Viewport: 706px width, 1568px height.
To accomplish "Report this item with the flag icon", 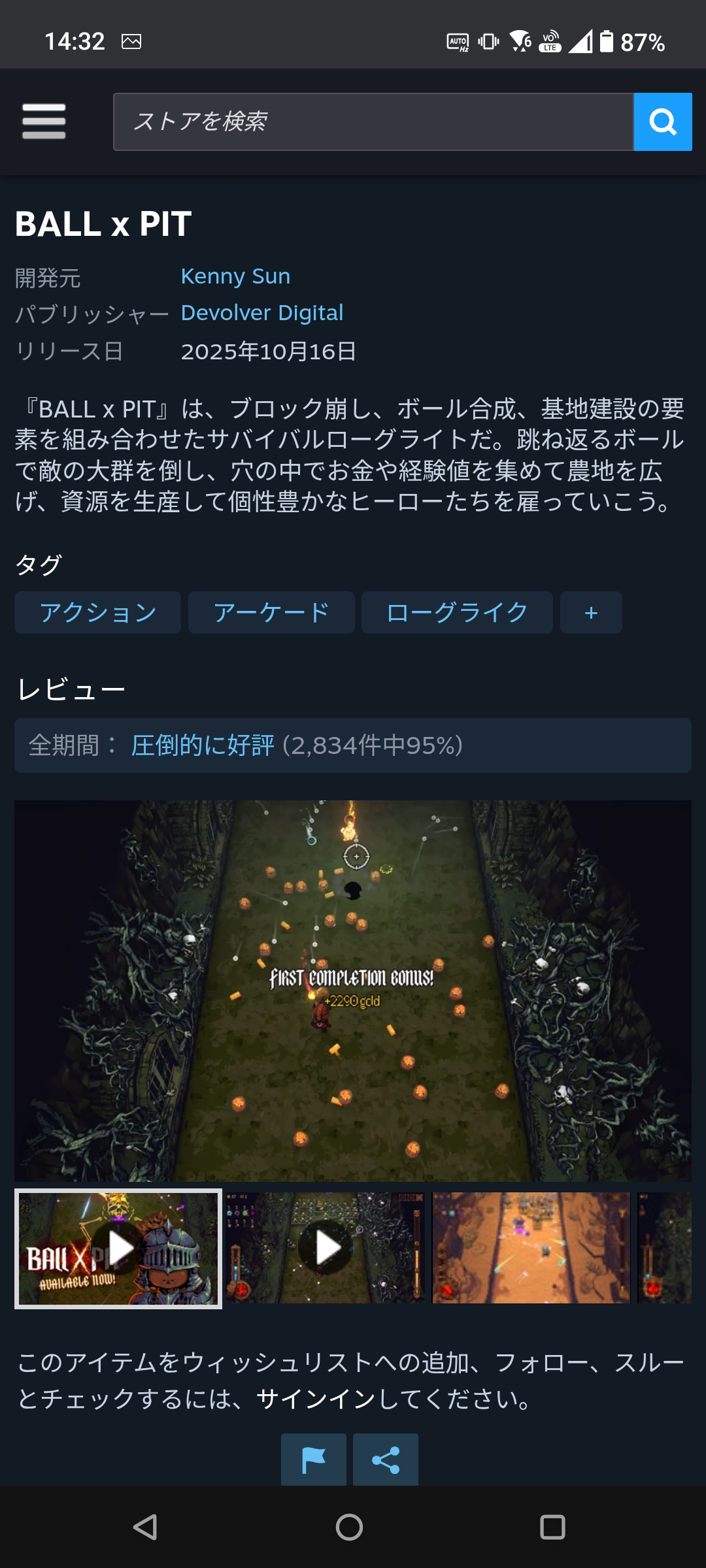I will point(314,1460).
